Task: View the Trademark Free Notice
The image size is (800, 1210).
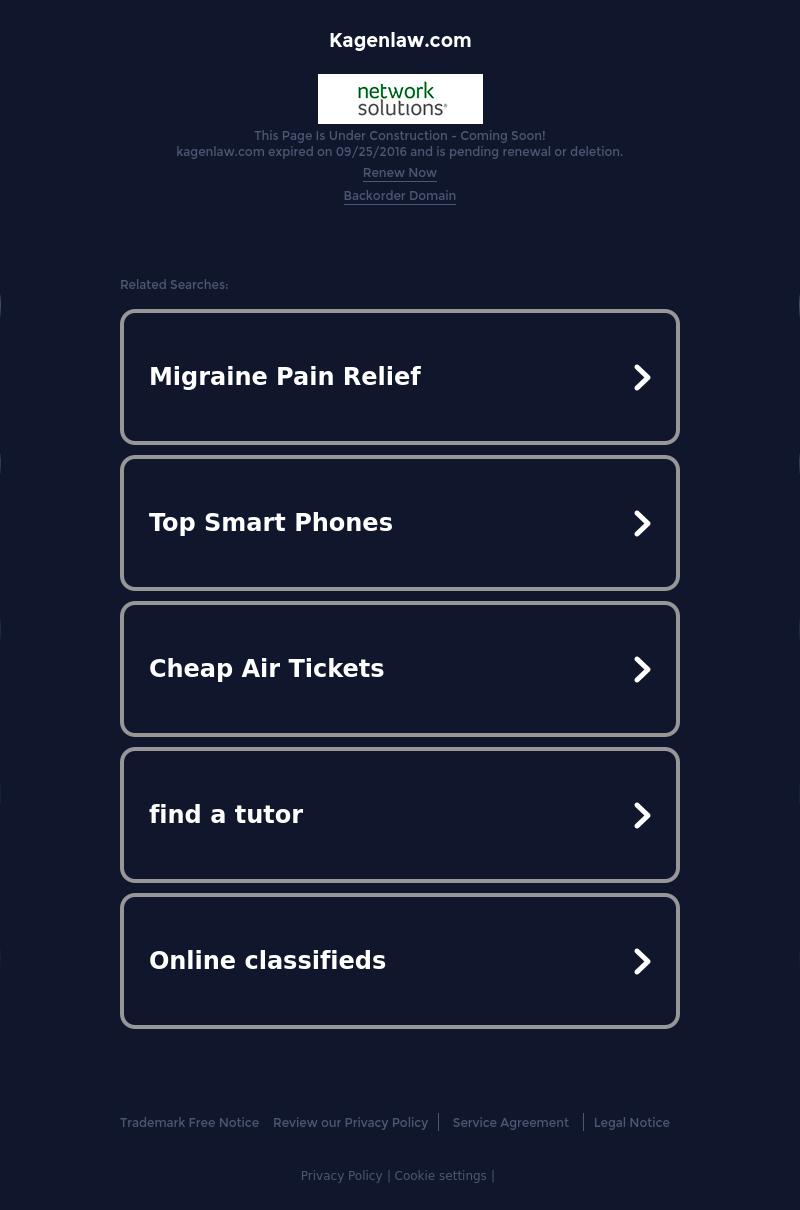Action: pyautogui.click(x=189, y=1123)
